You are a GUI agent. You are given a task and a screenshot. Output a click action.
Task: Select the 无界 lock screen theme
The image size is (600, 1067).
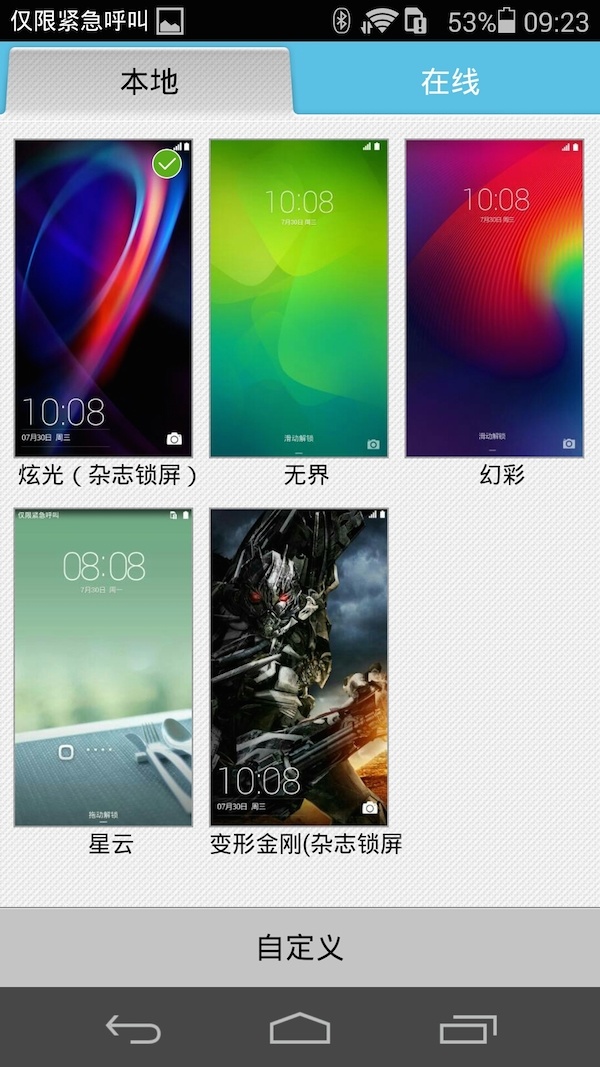click(298, 299)
